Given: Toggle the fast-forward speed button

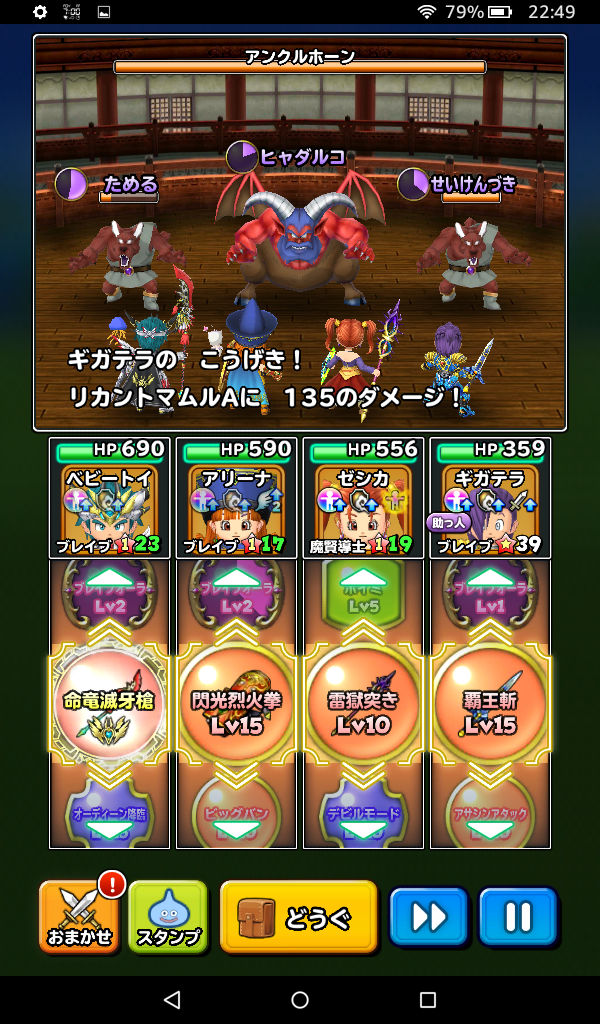Looking at the screenshot, I should (429, 917).
